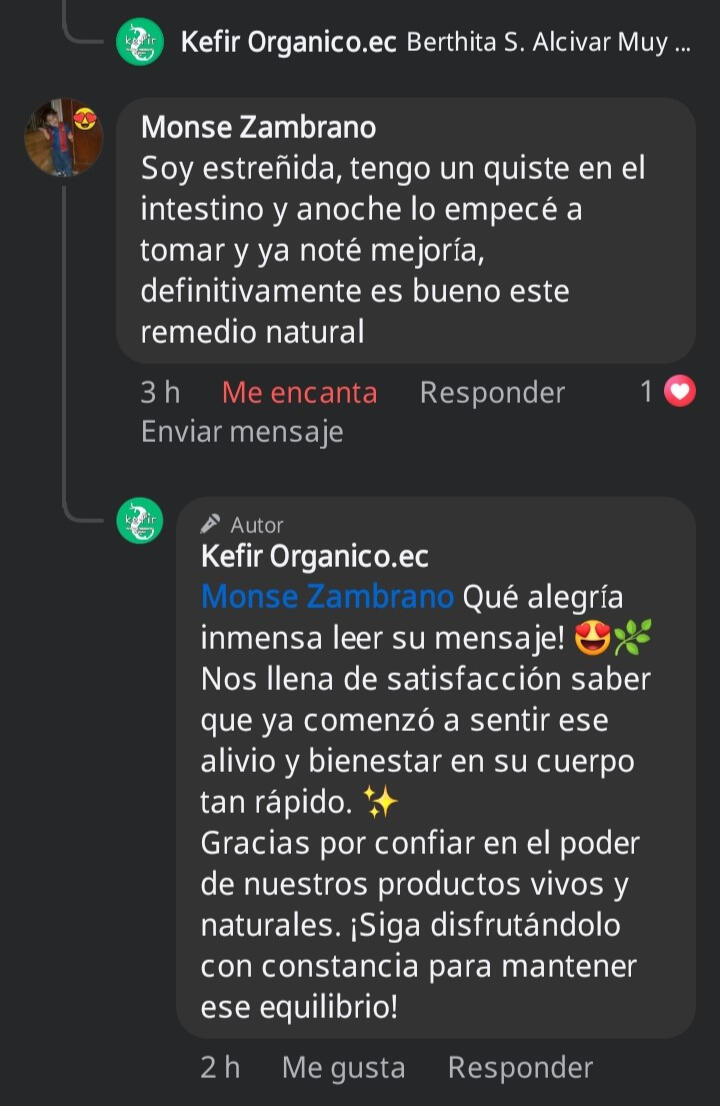
Task: Tap 'Me encanta' under Monse Zambrano's comment
Action: [299, 393]
